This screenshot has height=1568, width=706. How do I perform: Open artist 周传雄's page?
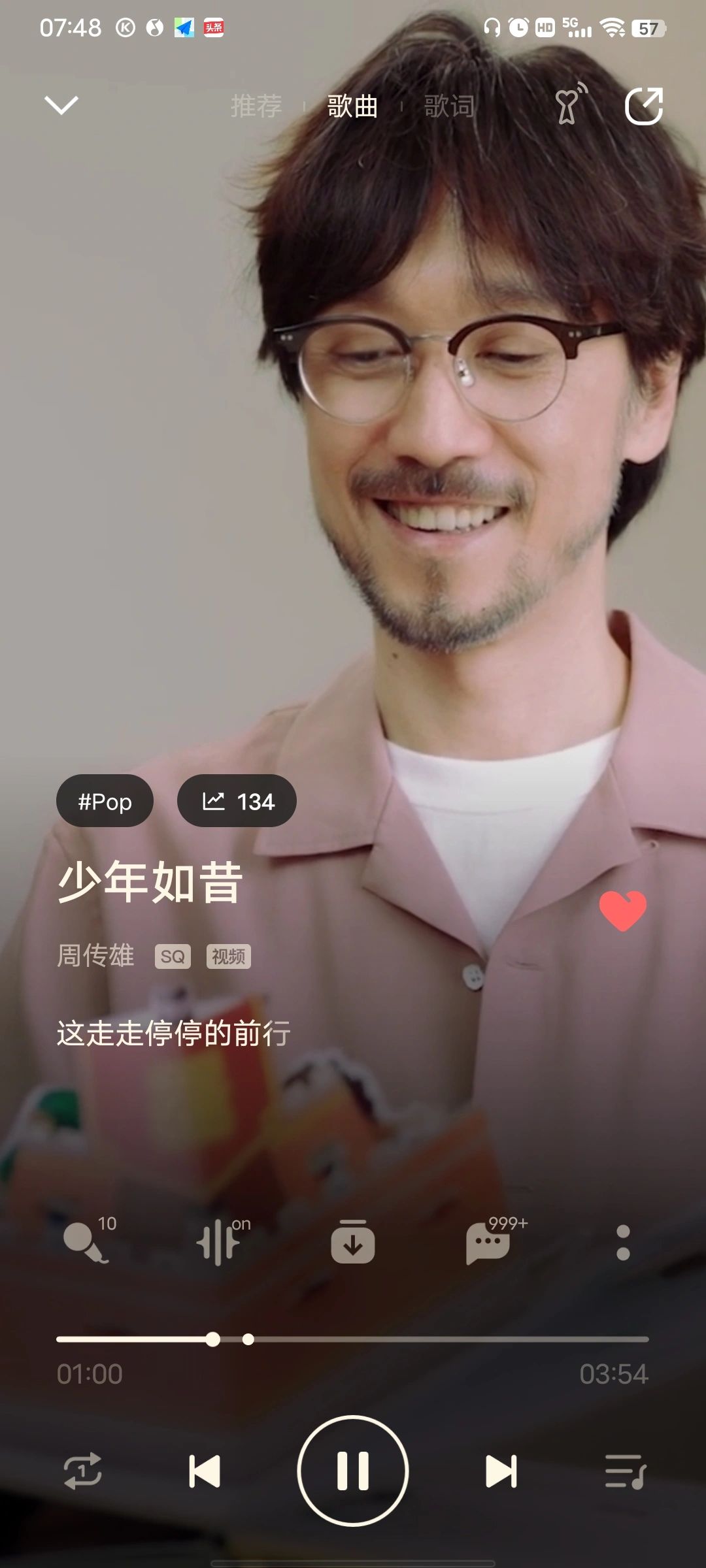coord(95,956)
